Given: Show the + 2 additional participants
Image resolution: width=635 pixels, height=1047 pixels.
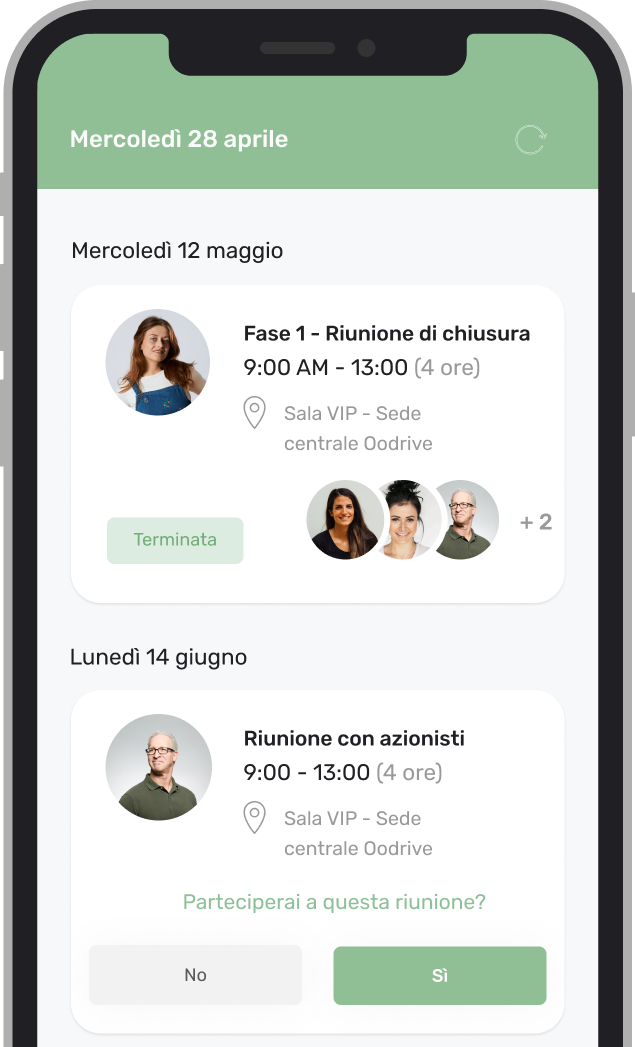Looking at the screenshot, I should (x=536, y=522).
